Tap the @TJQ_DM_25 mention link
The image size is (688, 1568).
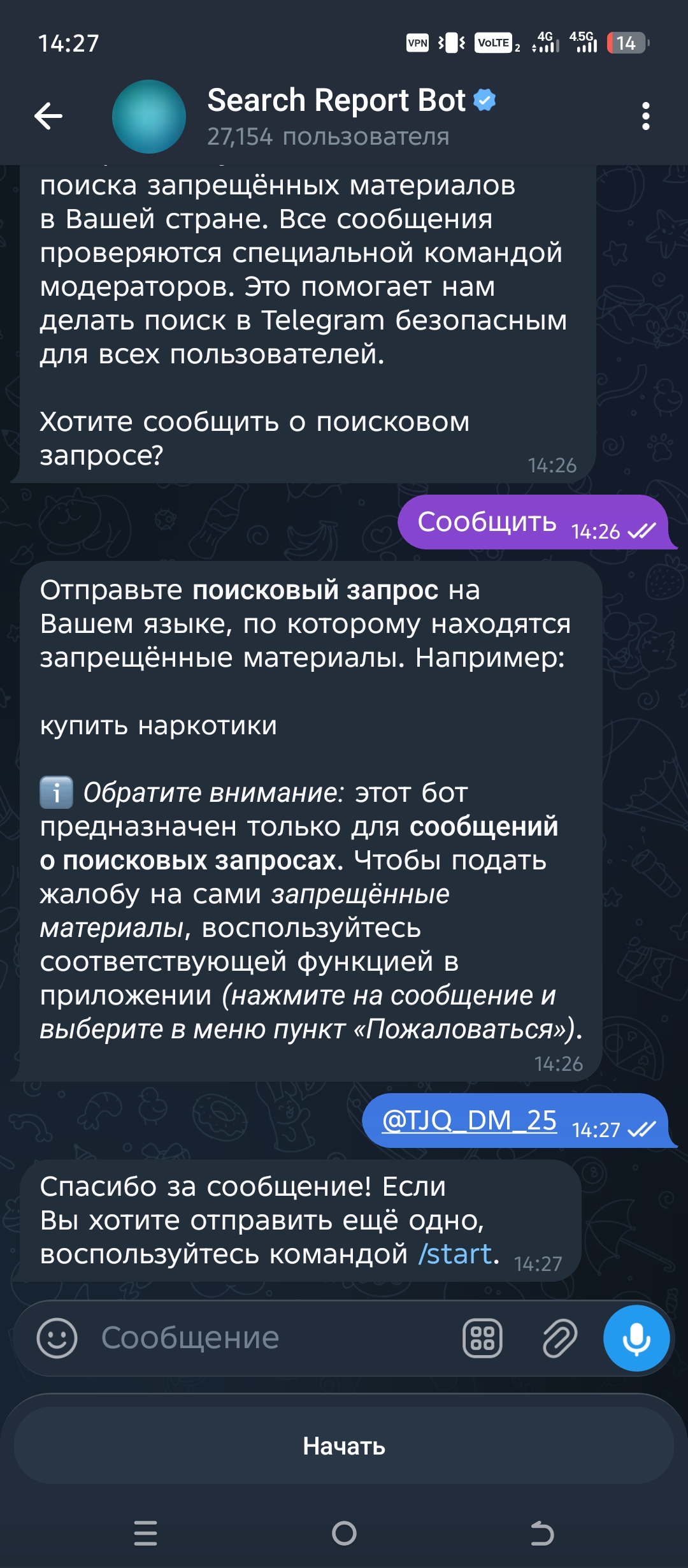click(x=469, y=1121)
